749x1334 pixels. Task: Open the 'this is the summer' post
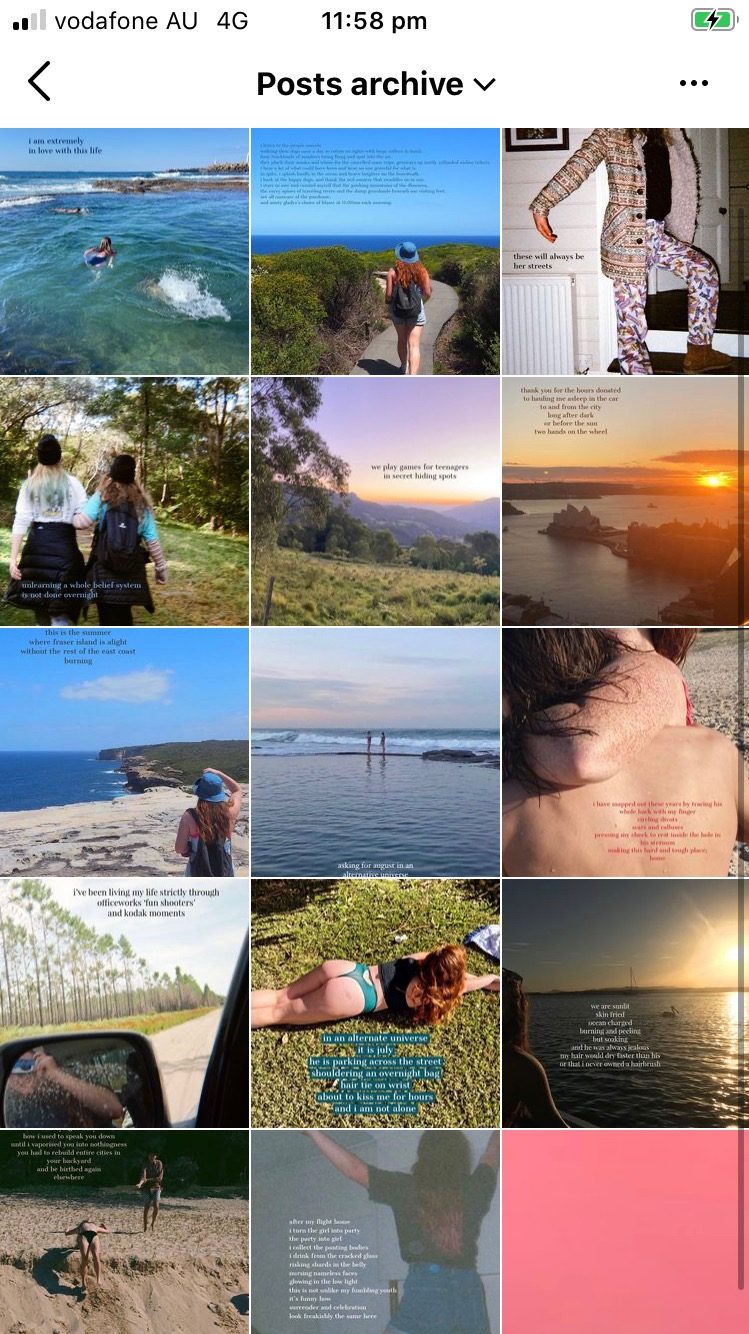tap(124, 752)
